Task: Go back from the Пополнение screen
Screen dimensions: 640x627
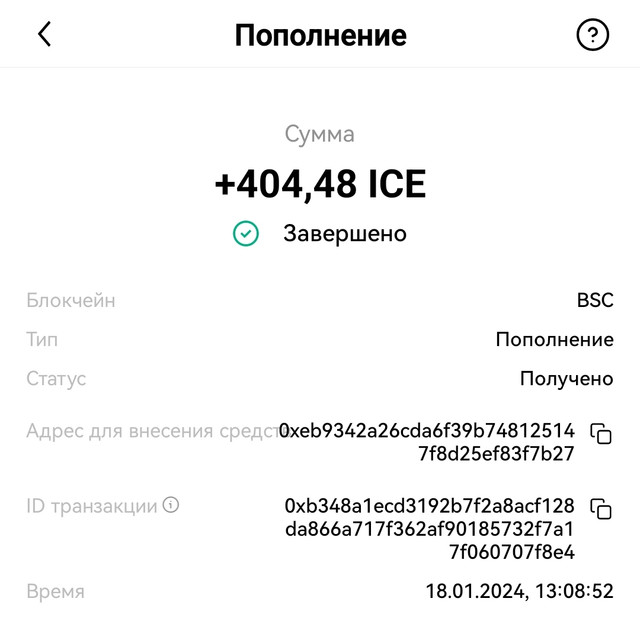Action: [x=44, y=35]
